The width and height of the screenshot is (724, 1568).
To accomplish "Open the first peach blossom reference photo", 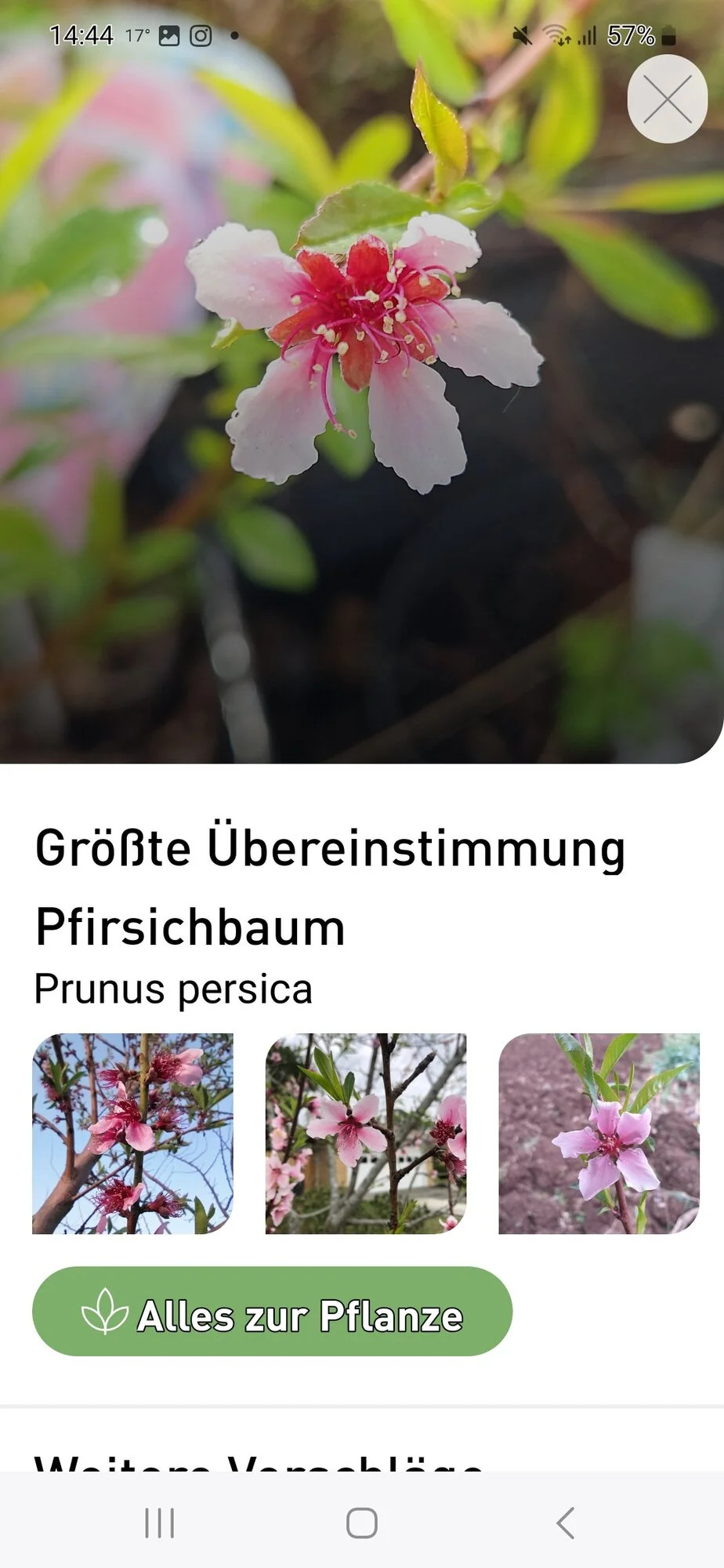I will click(x=132, y=1134).
